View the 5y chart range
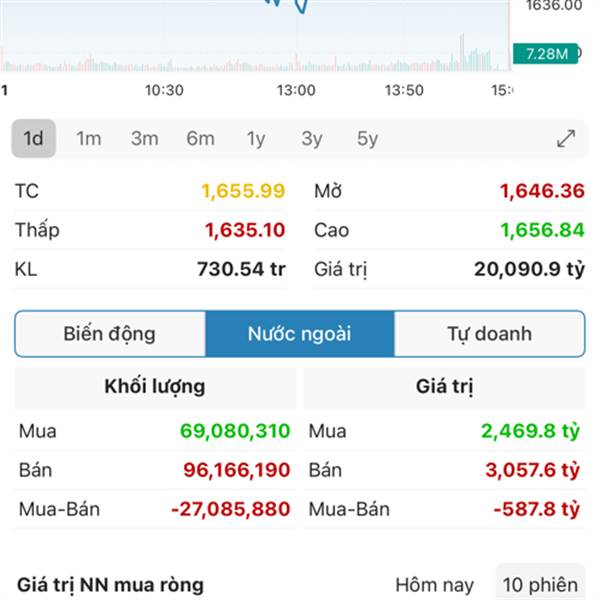 click(x=367, y=139)
